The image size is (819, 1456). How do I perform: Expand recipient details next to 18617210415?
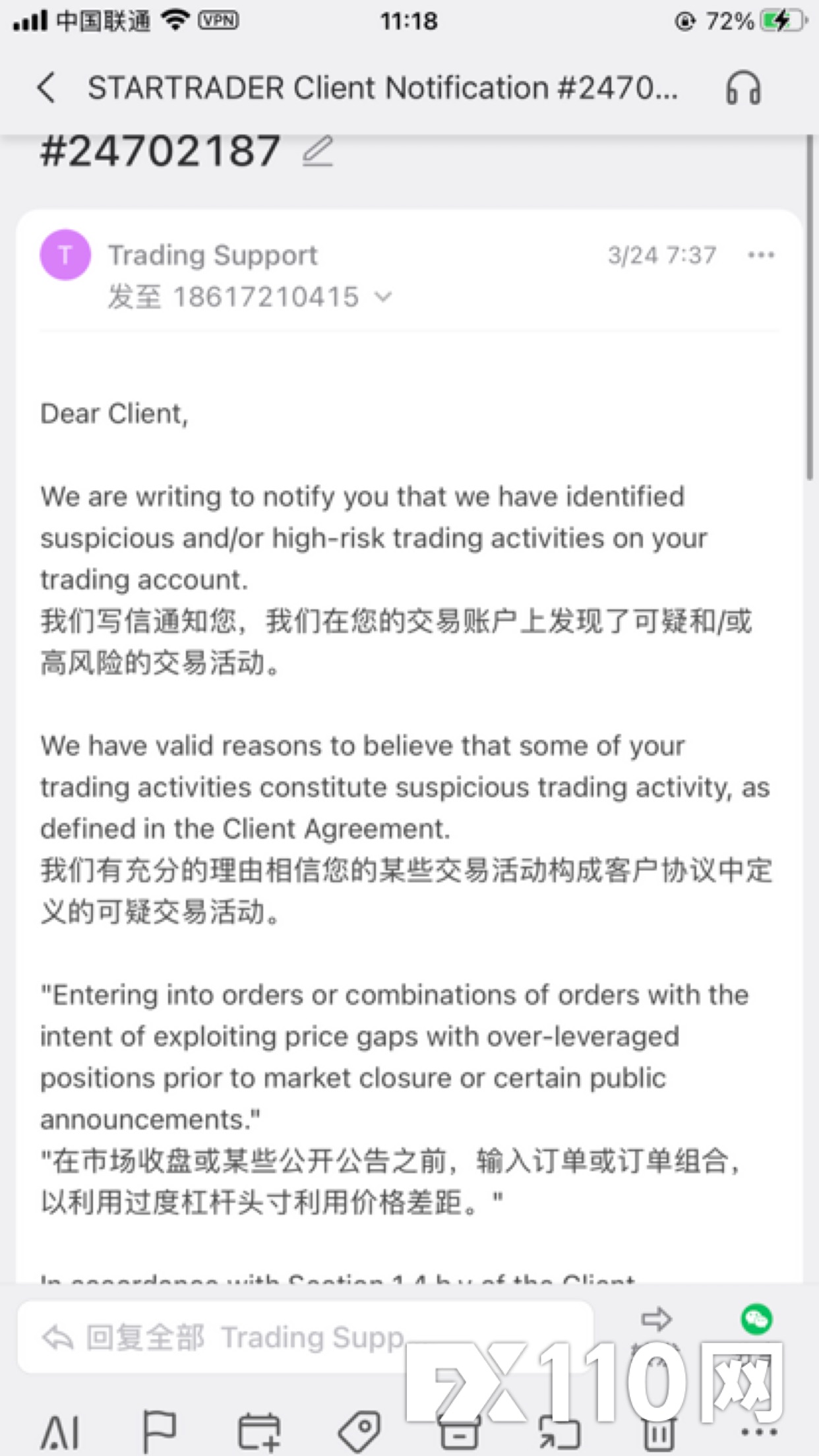pos(383,297)
